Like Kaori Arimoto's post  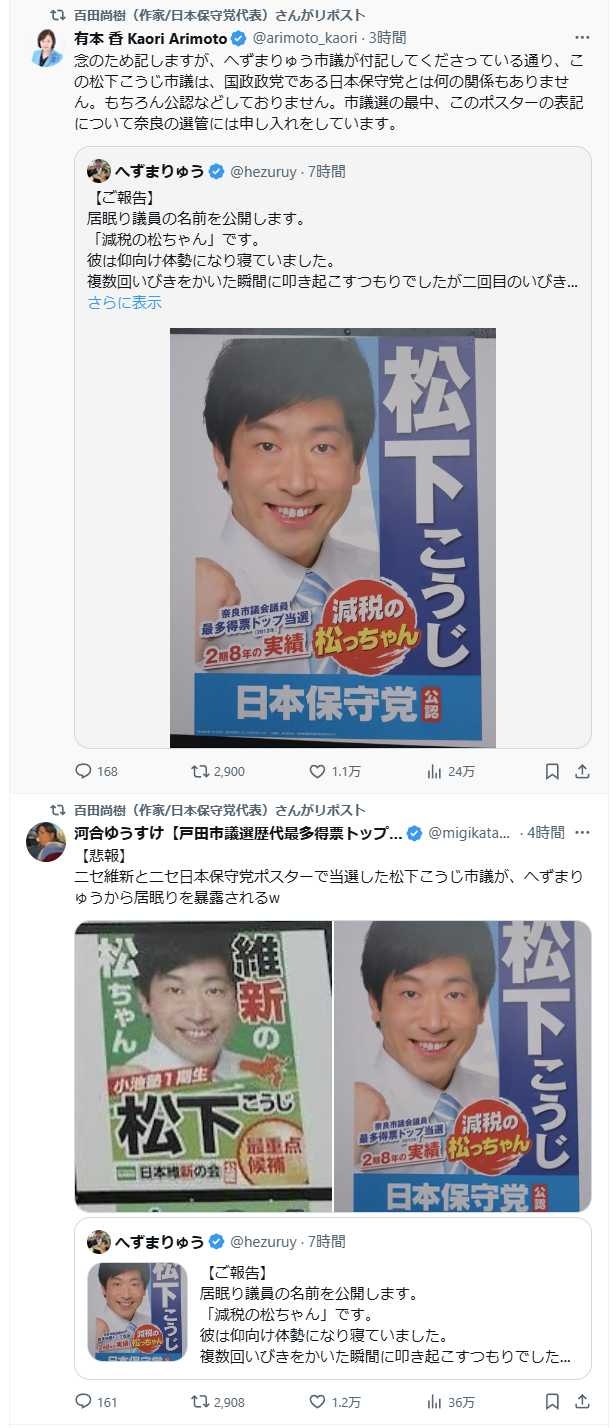(x=317, y=771)
